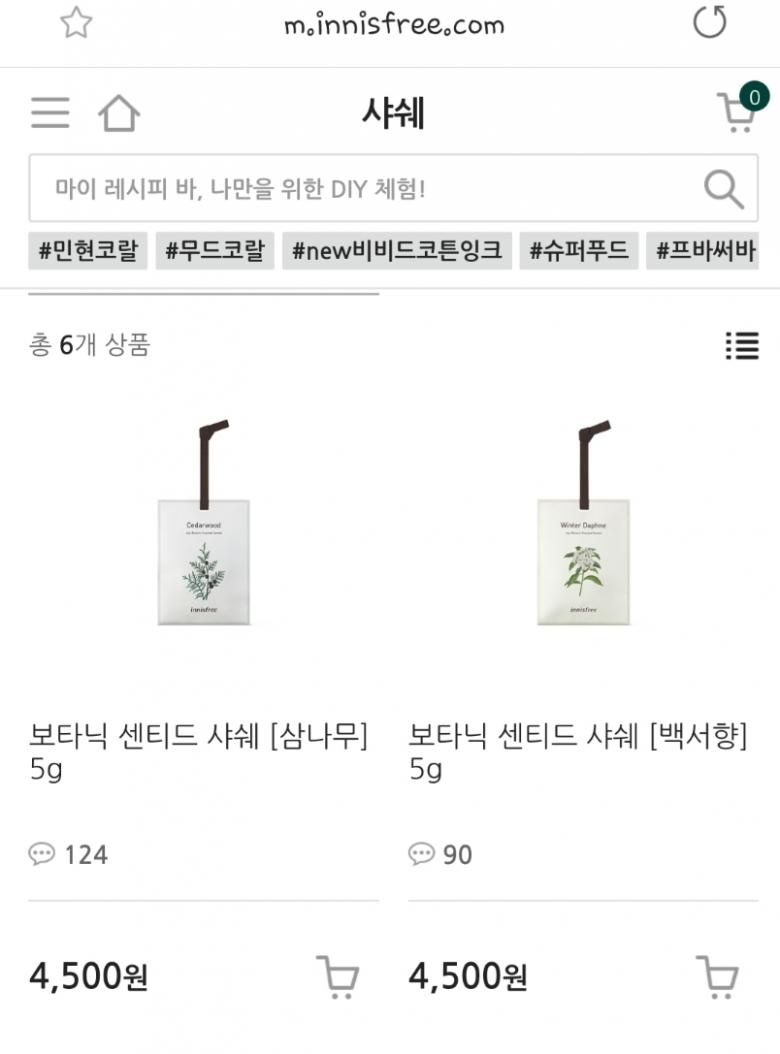Select the #프바써바 hashtag chip
This screenshot has height=1054, width=780.
tap(705, 250)
